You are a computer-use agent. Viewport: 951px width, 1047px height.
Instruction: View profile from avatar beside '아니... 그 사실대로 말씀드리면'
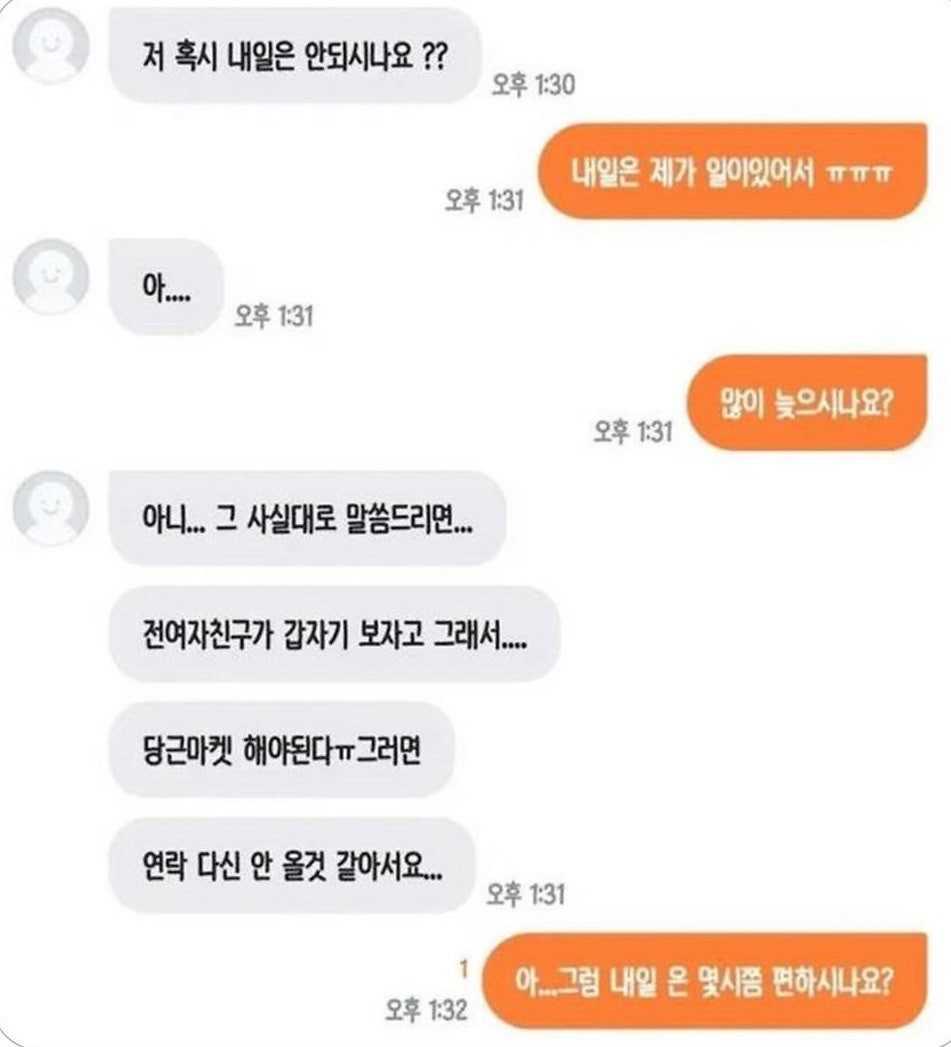(x=52, y=509)
